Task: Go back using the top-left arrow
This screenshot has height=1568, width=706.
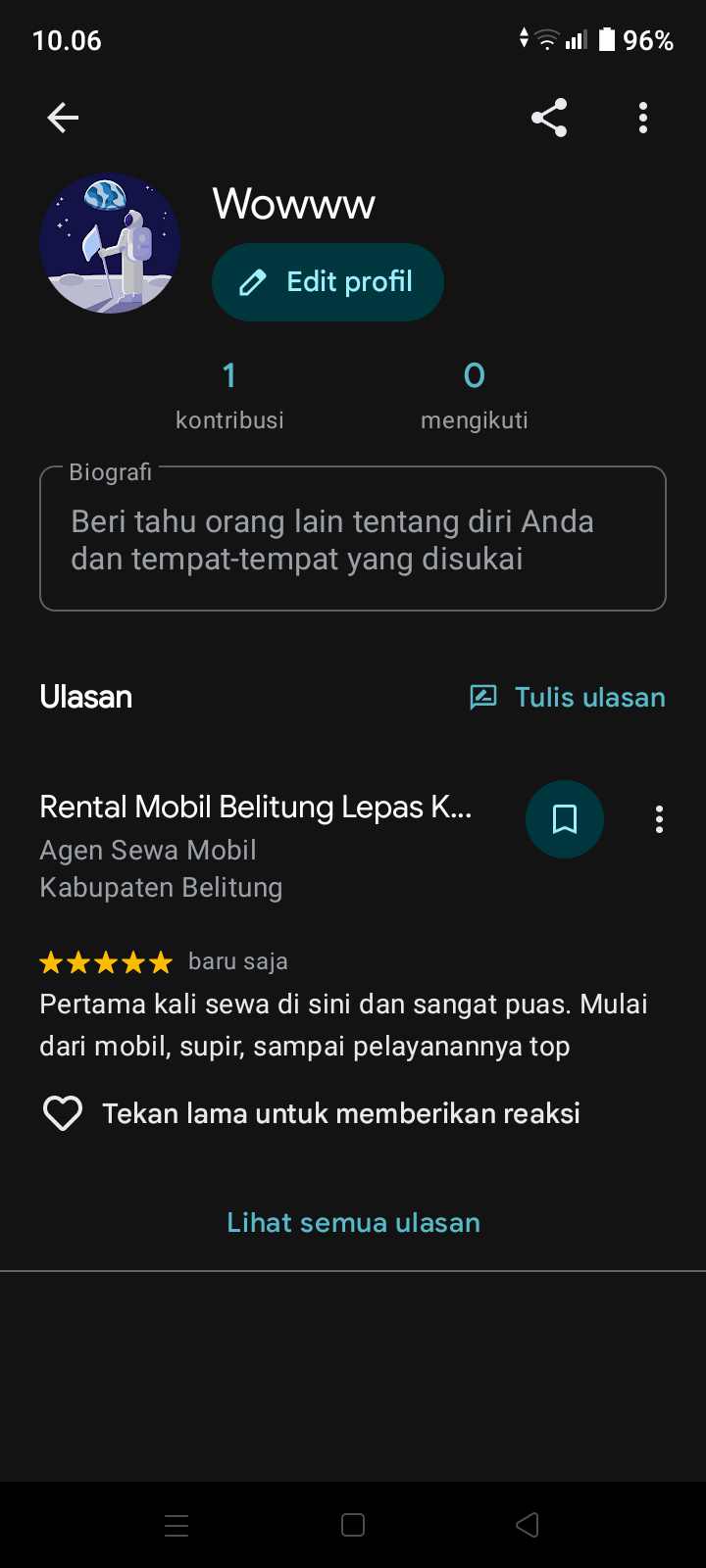Action: [x=63, y=118]
